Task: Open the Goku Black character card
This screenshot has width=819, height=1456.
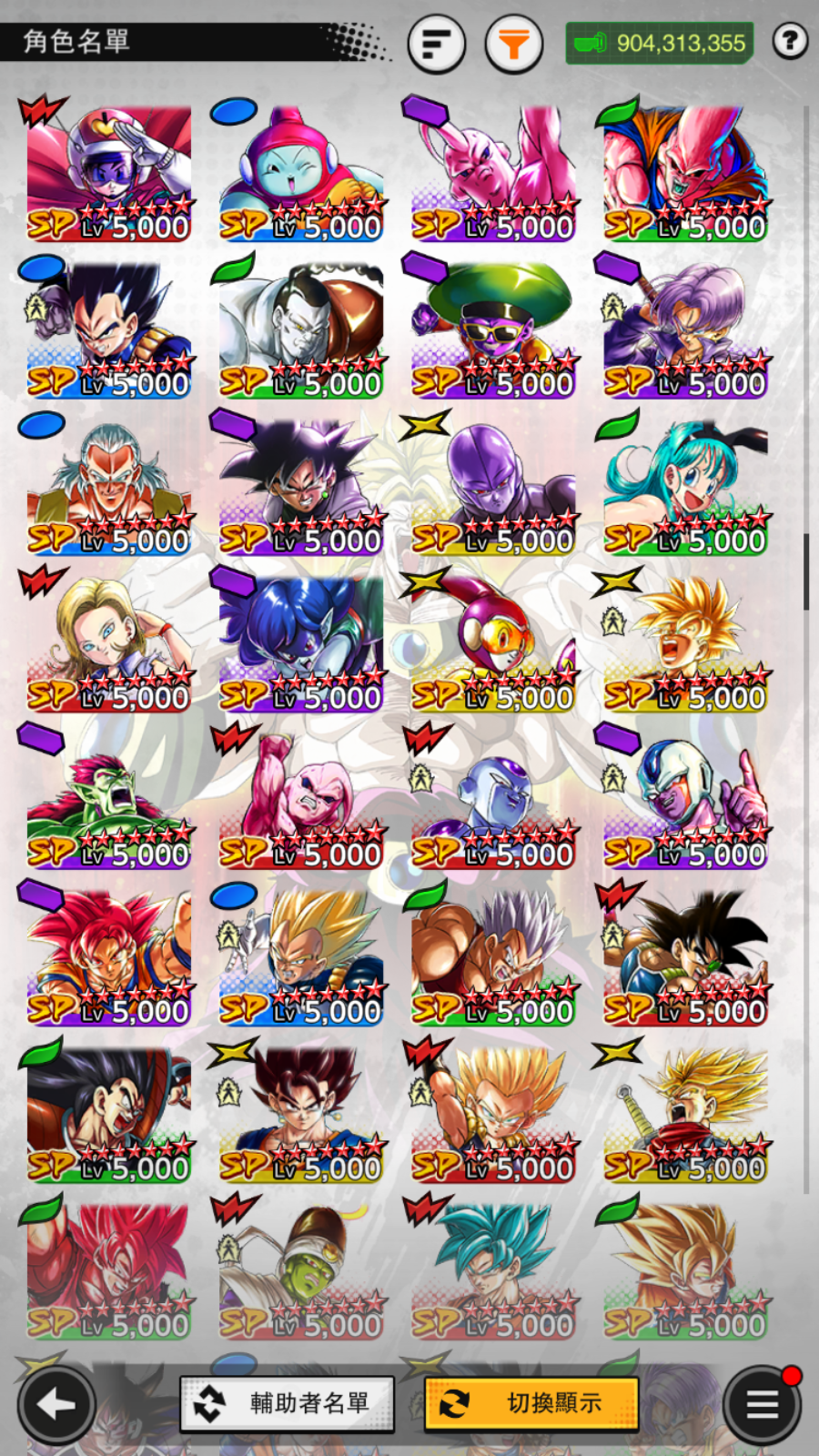Action: pyautogui.click(x=301, y=487)
